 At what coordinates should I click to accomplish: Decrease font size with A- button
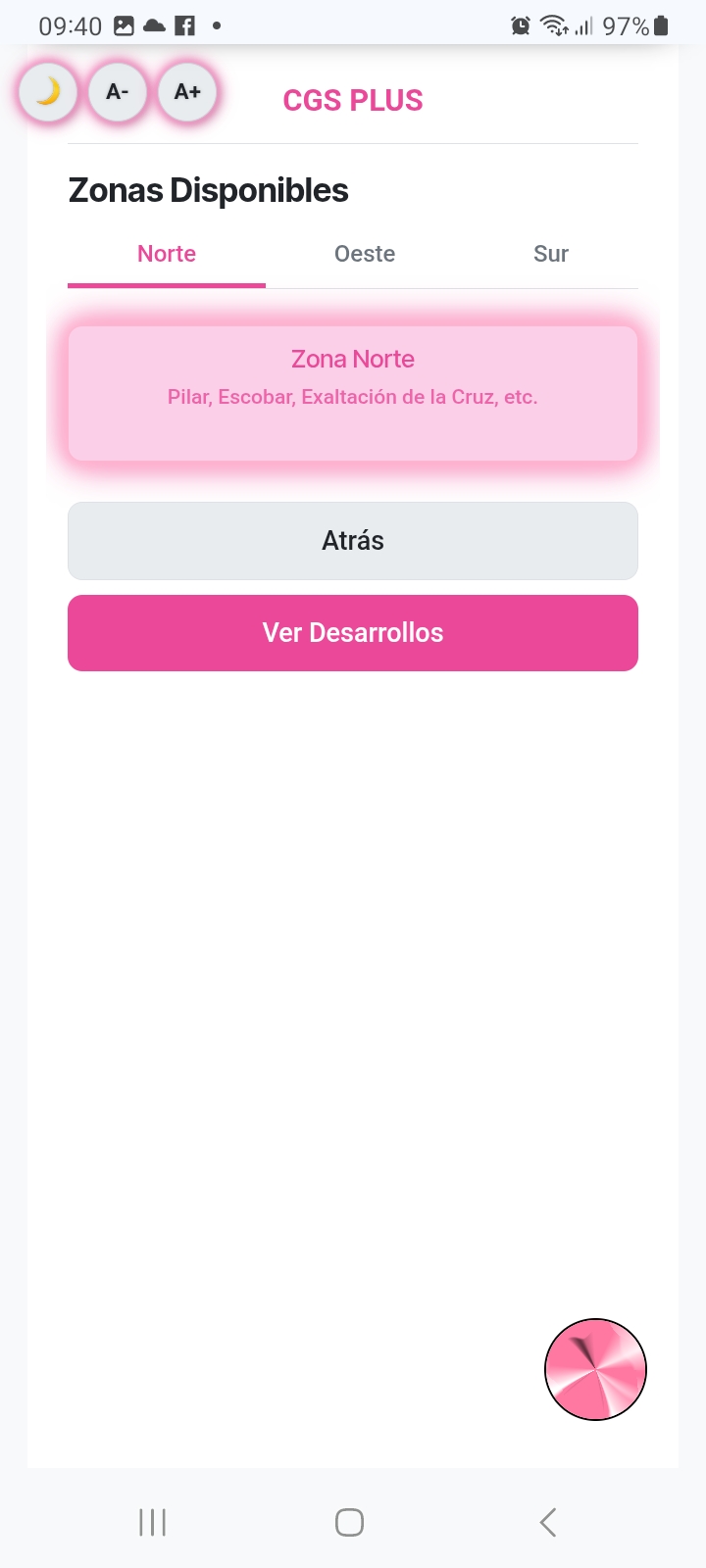point(118,92)
